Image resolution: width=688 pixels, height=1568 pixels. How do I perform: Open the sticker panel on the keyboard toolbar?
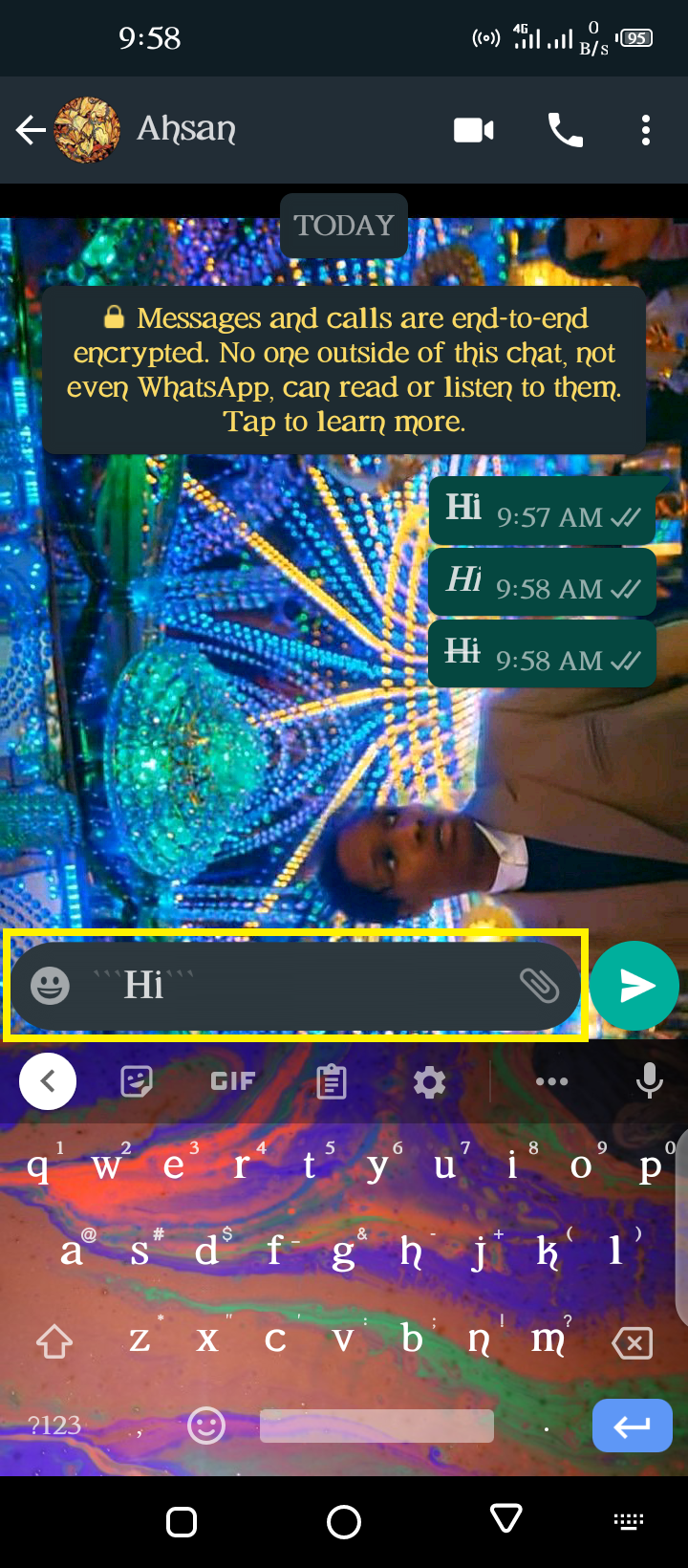[136, 1081]
